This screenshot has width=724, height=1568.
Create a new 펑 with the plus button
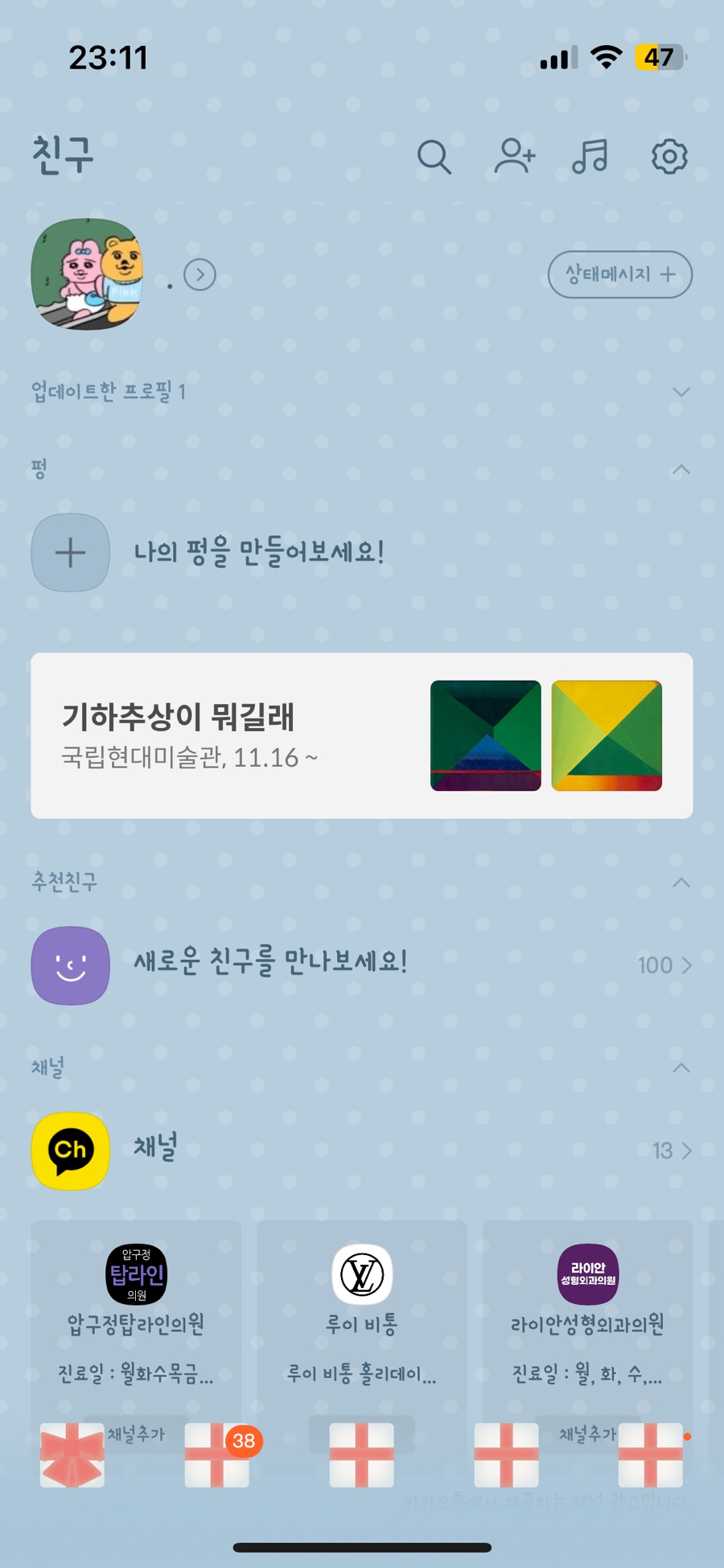71,553
